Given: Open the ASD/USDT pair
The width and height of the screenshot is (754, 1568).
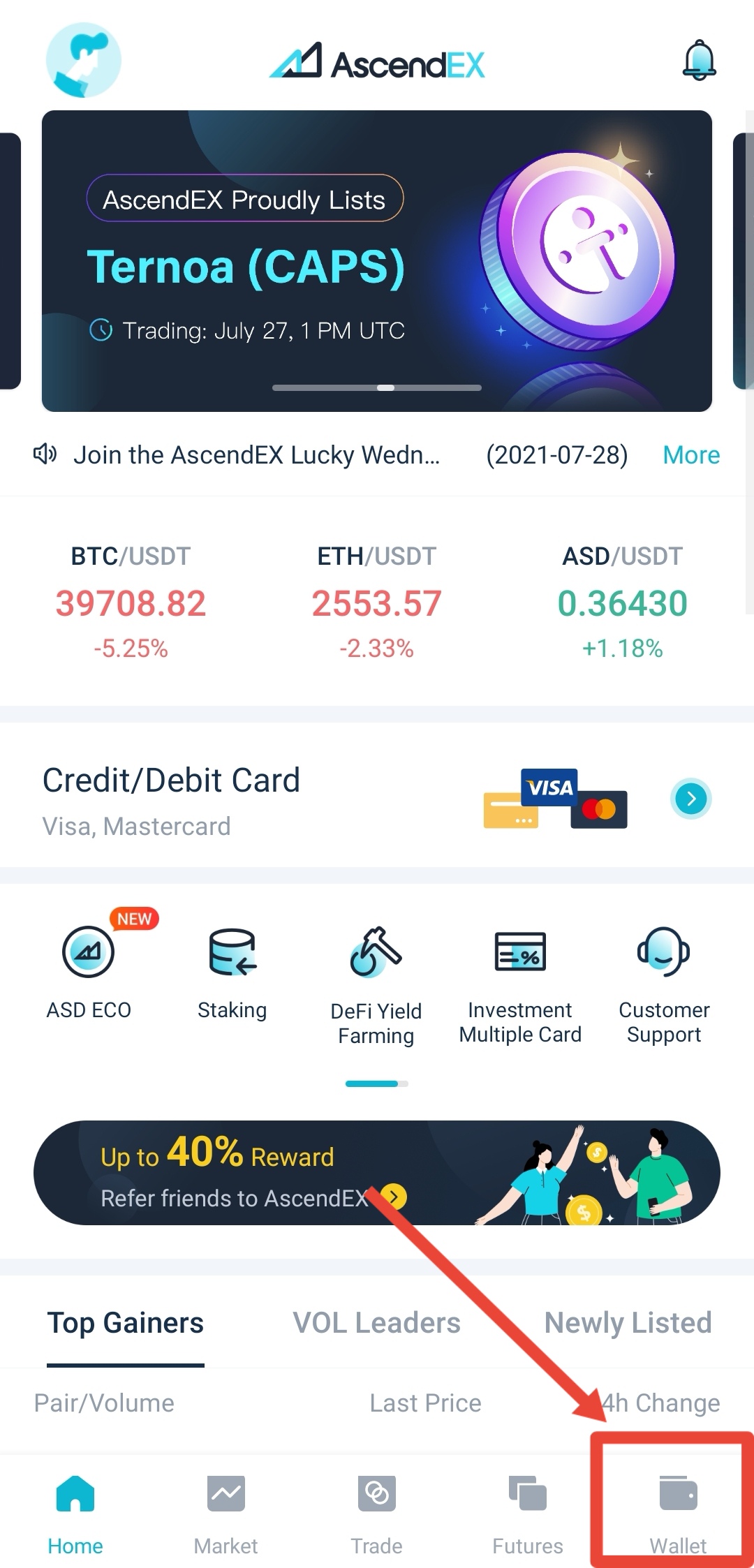Looking at the screenshot, I should [622, 602].
